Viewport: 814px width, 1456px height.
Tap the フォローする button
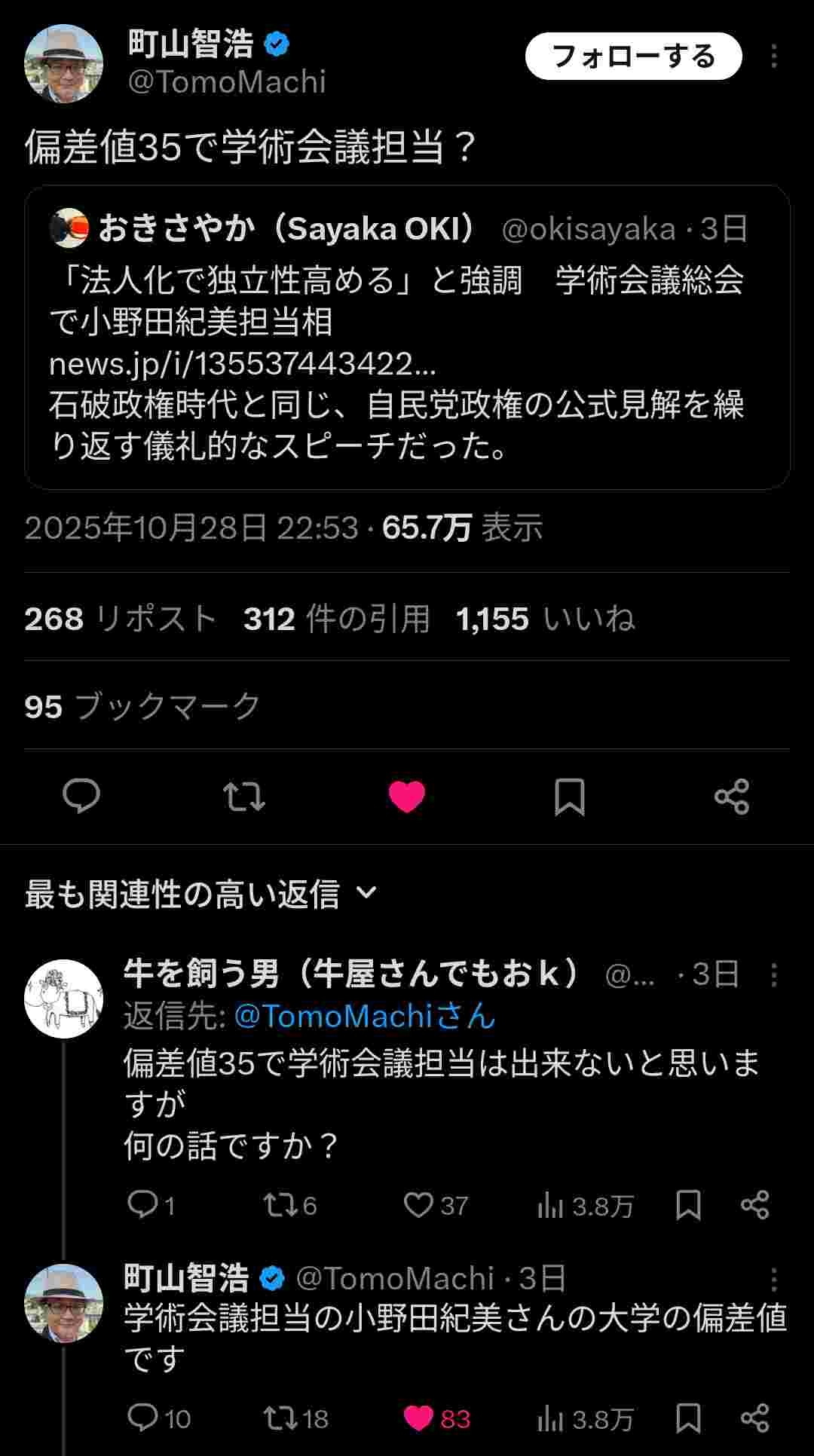(x=633, y=57)
